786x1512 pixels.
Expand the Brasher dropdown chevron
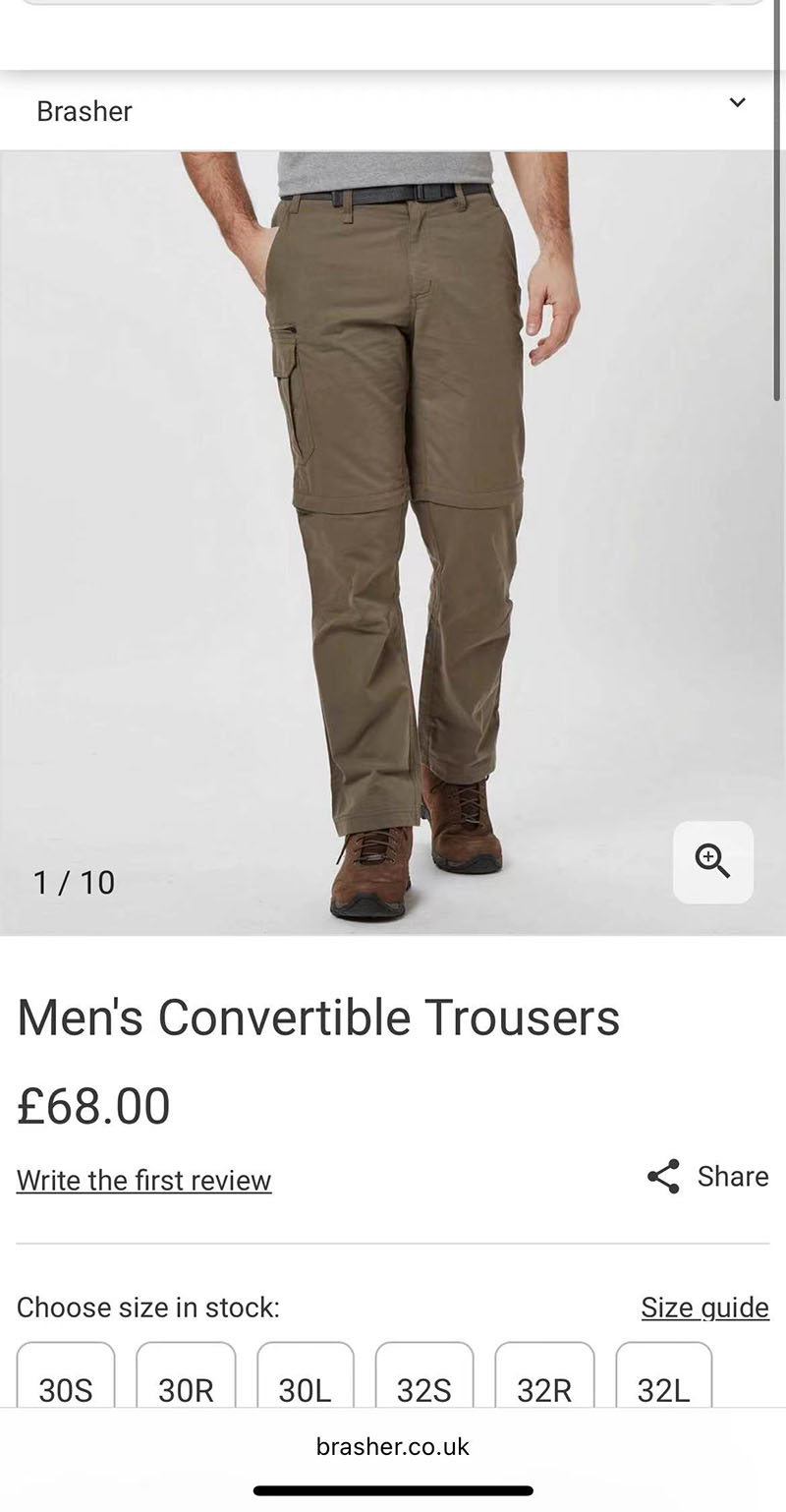[737, 103]
